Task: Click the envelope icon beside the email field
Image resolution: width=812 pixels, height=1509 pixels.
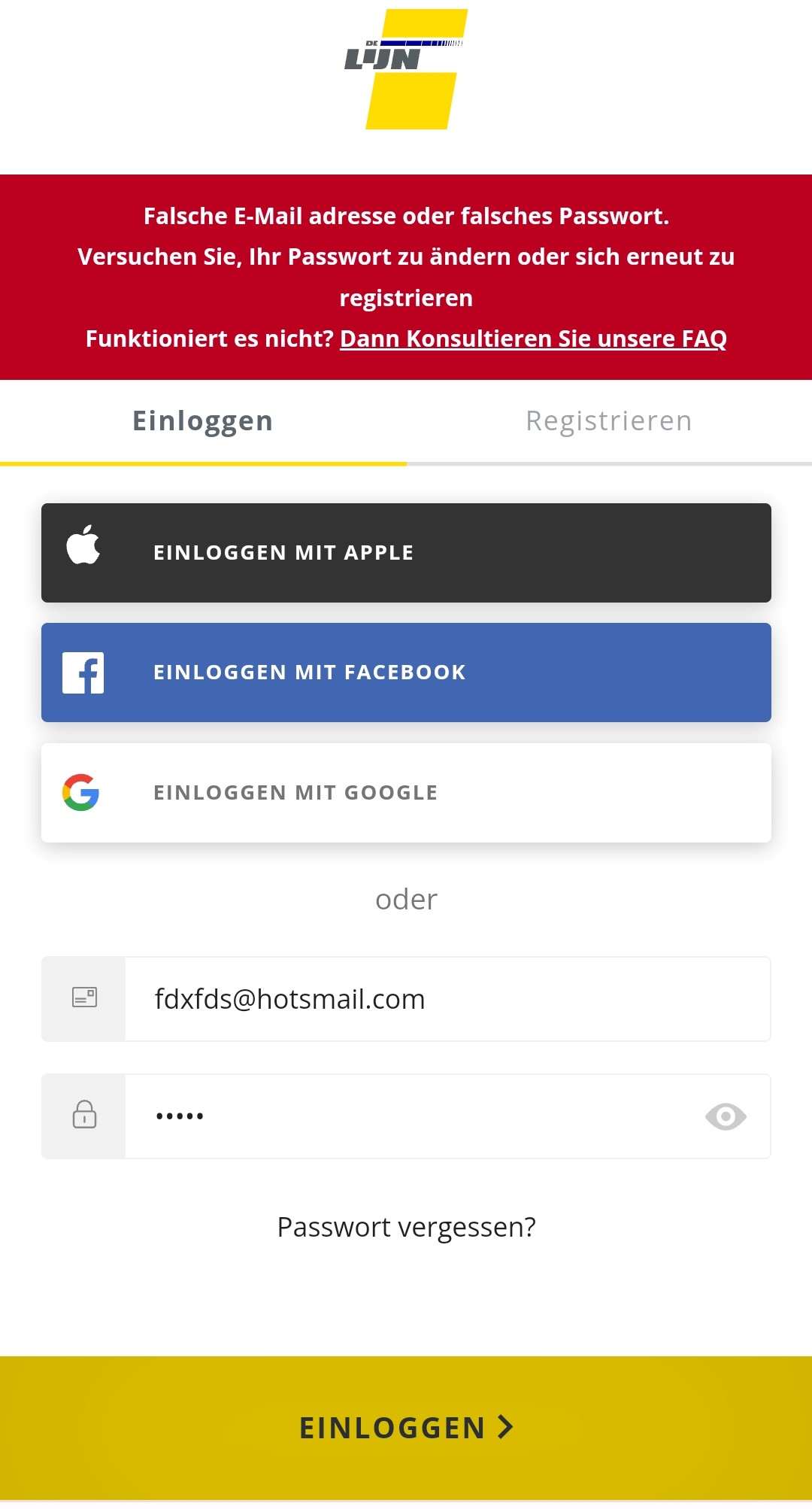Action: point(83,998)
